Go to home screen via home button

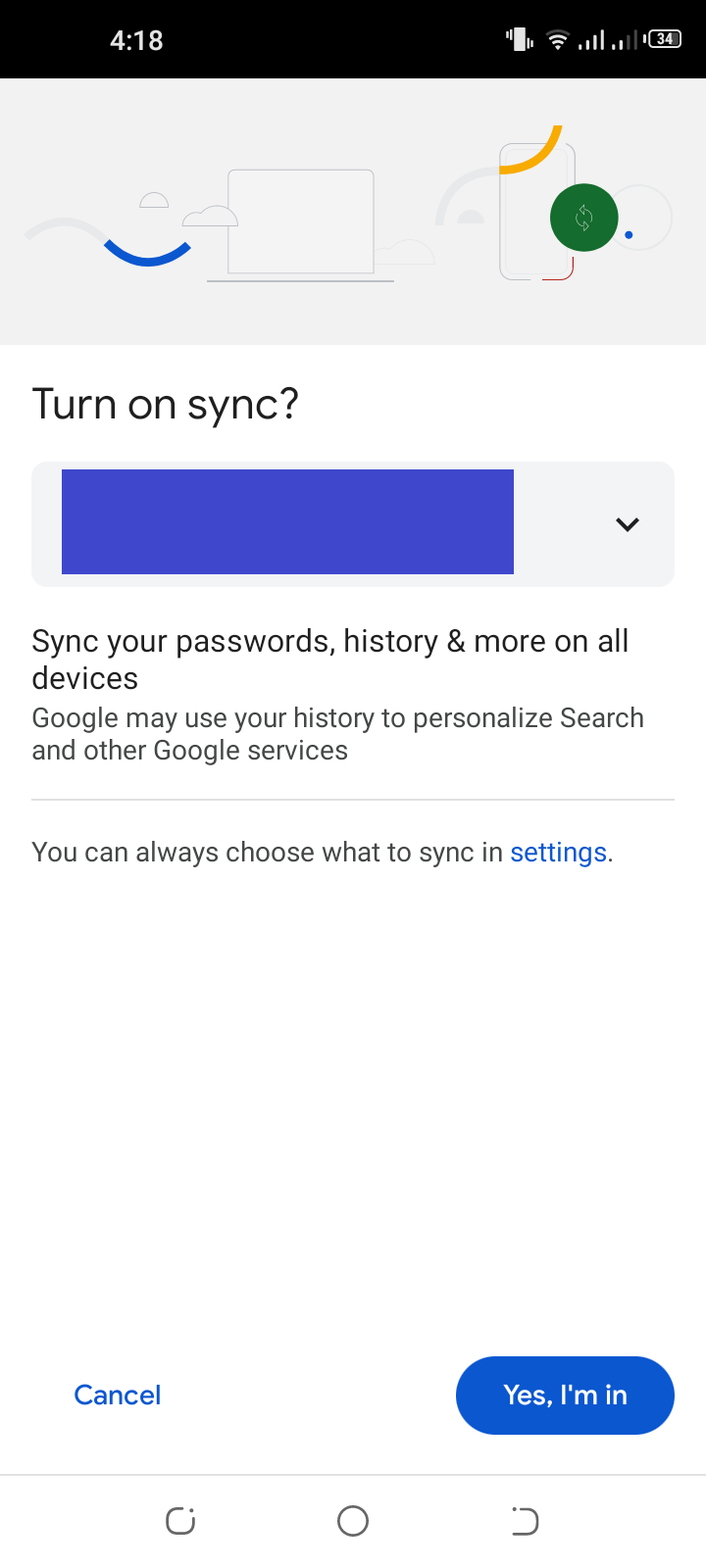point(353,1521)
